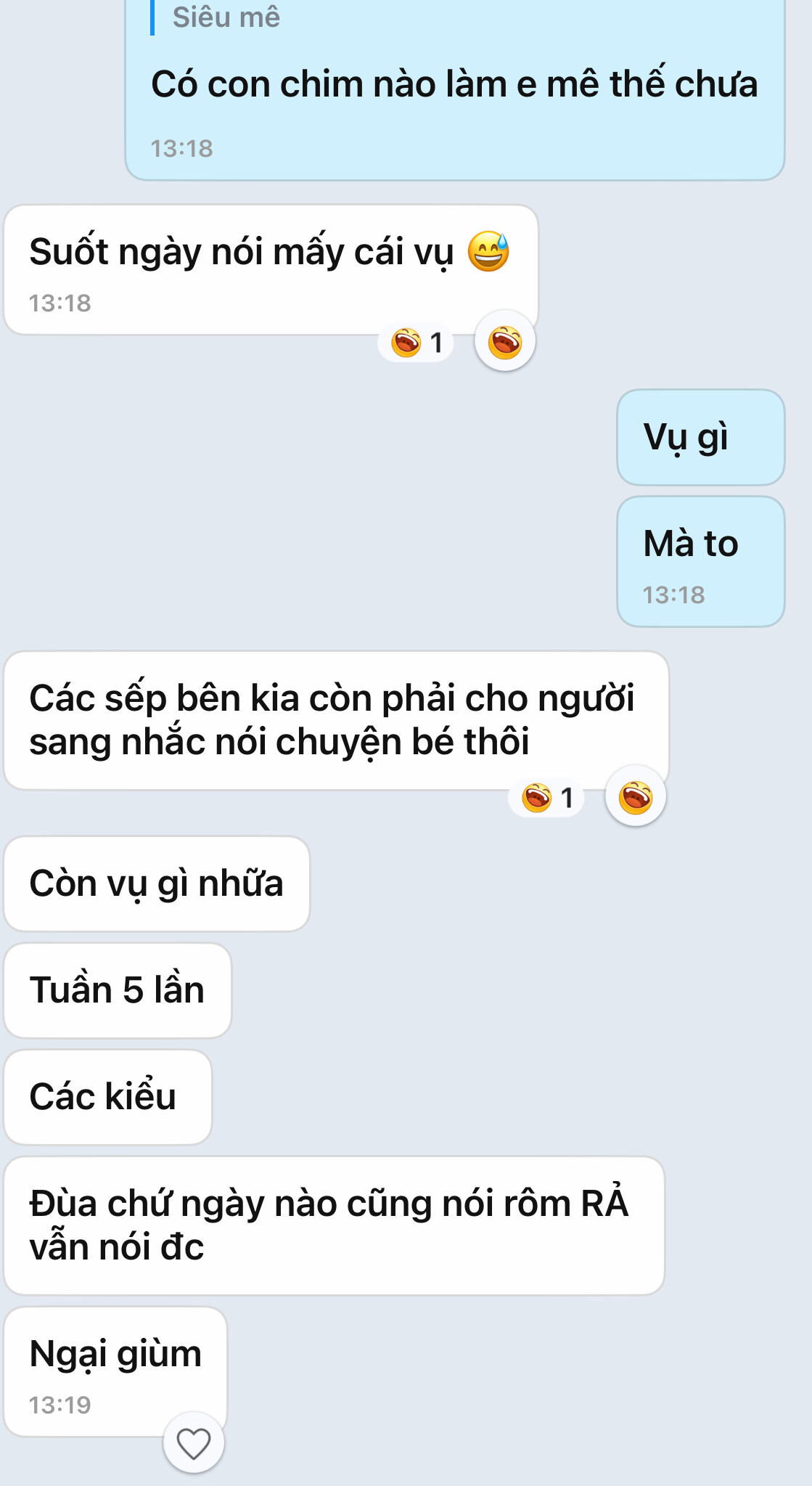The height and width of the screenshot is (1486, 812).
Task: Tap laughing reaction button on "Các sếp bên kia" message
Action: [x=636, y=797]
